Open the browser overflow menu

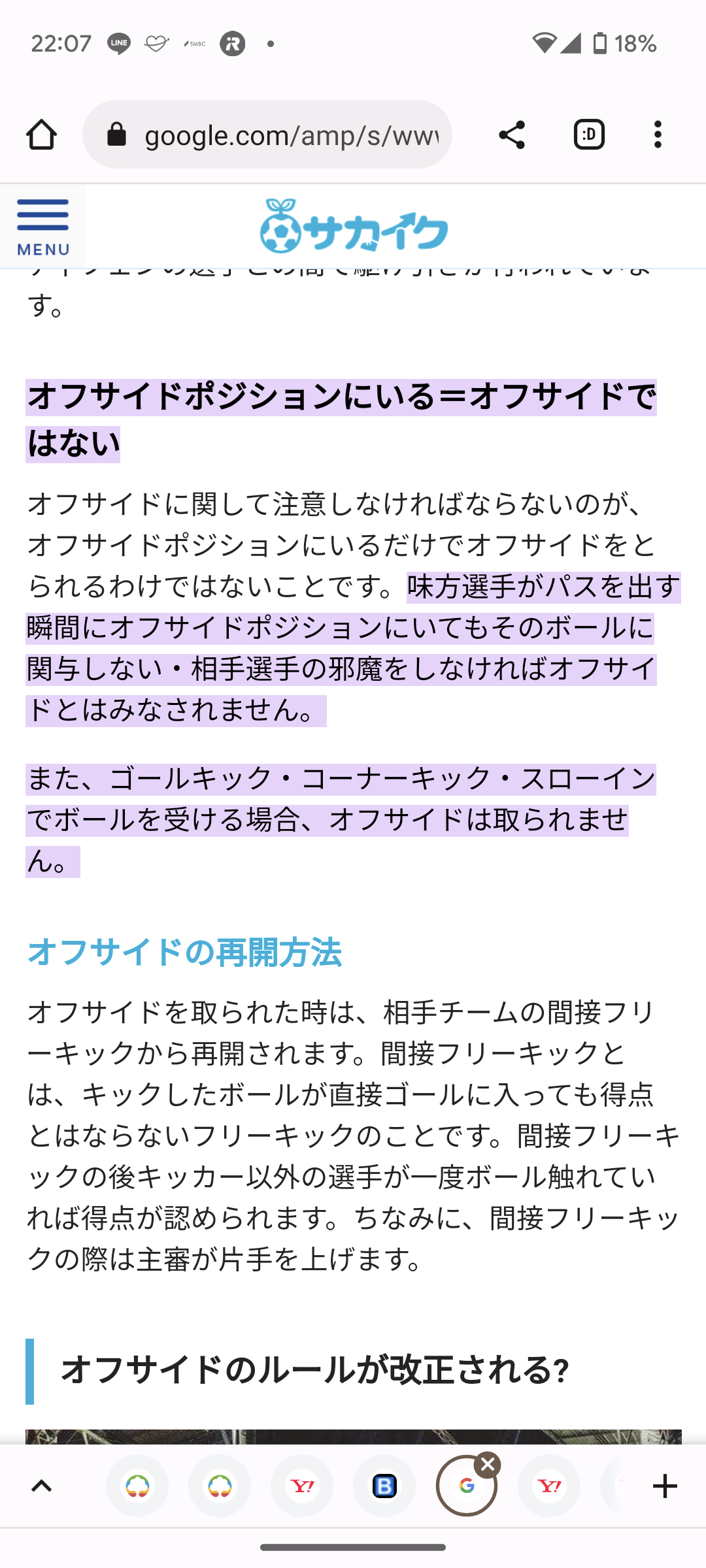pos(658,135)
